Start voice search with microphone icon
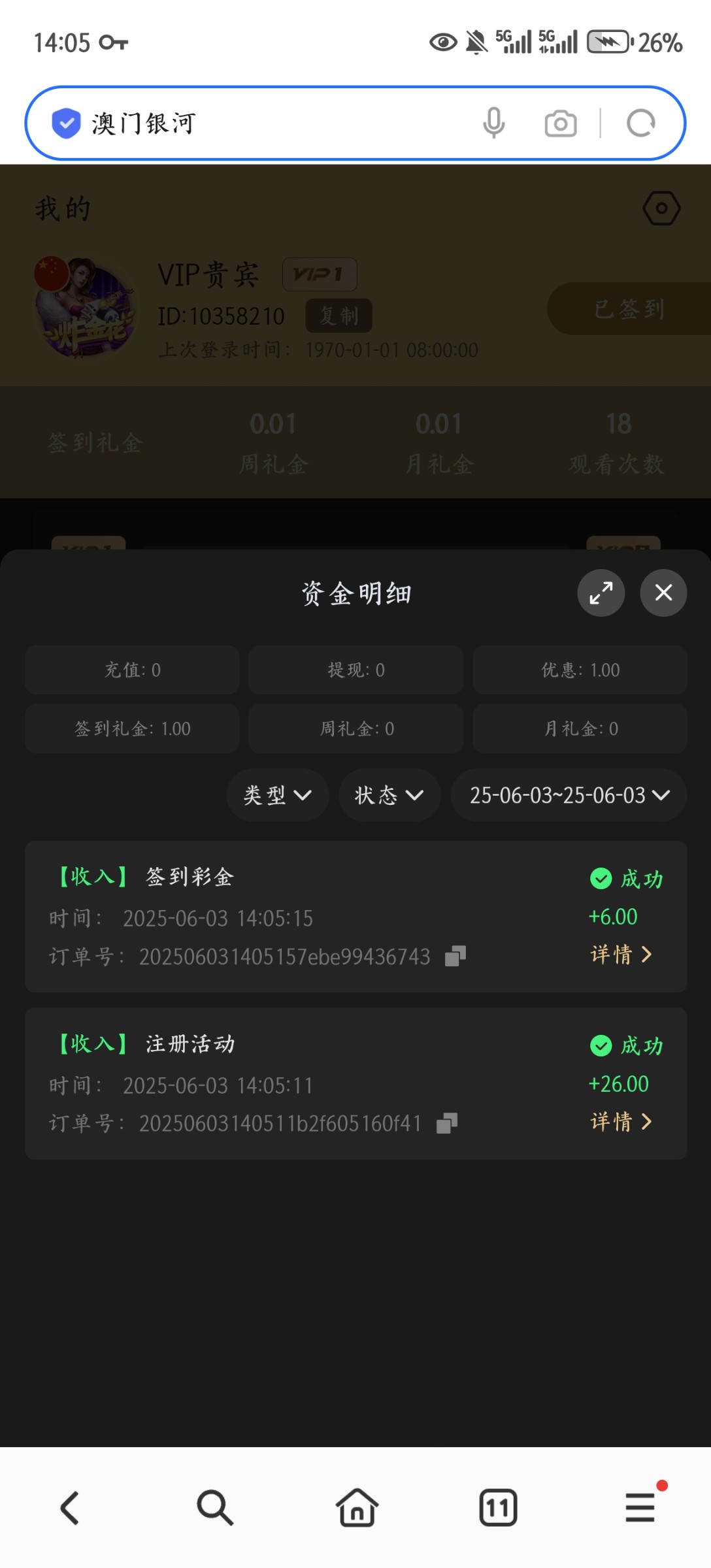 click(x=494, y=123)
